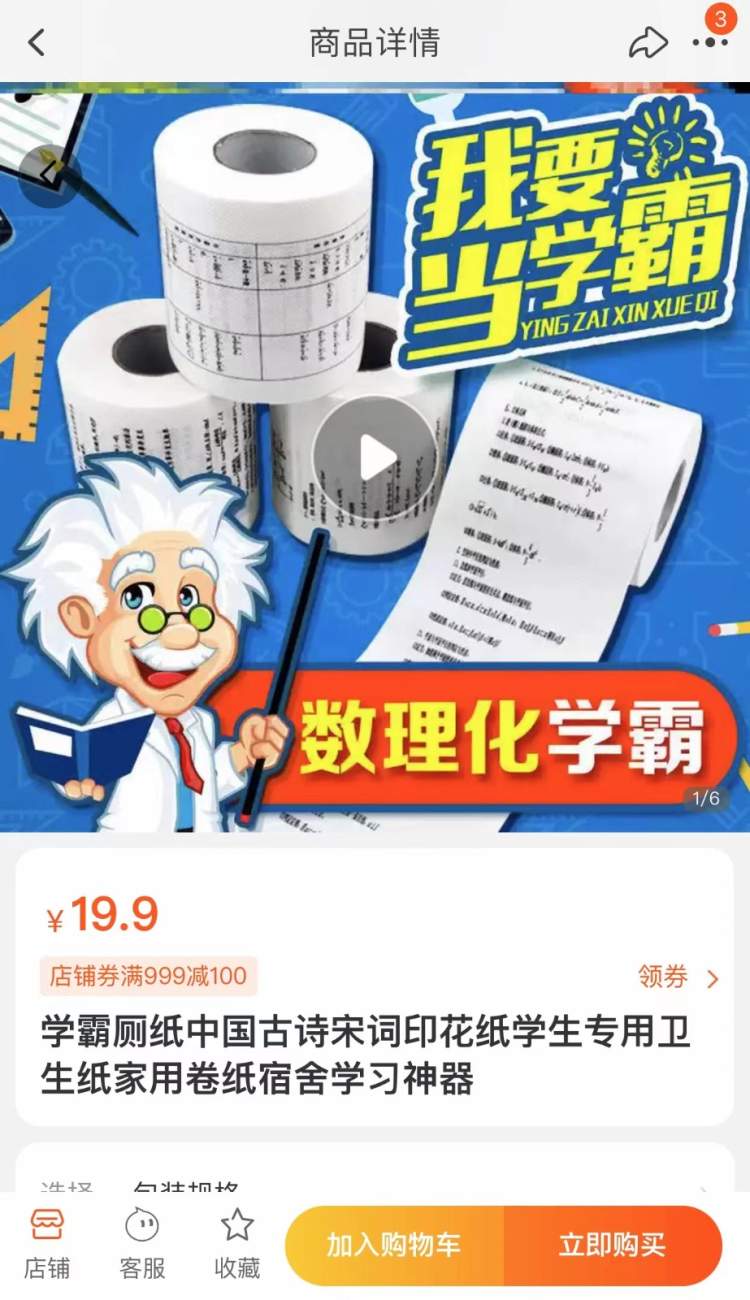The width and height of the screenshot is (750, 1300).
Task: Go back to the previous page
Action: pos(37,43)
